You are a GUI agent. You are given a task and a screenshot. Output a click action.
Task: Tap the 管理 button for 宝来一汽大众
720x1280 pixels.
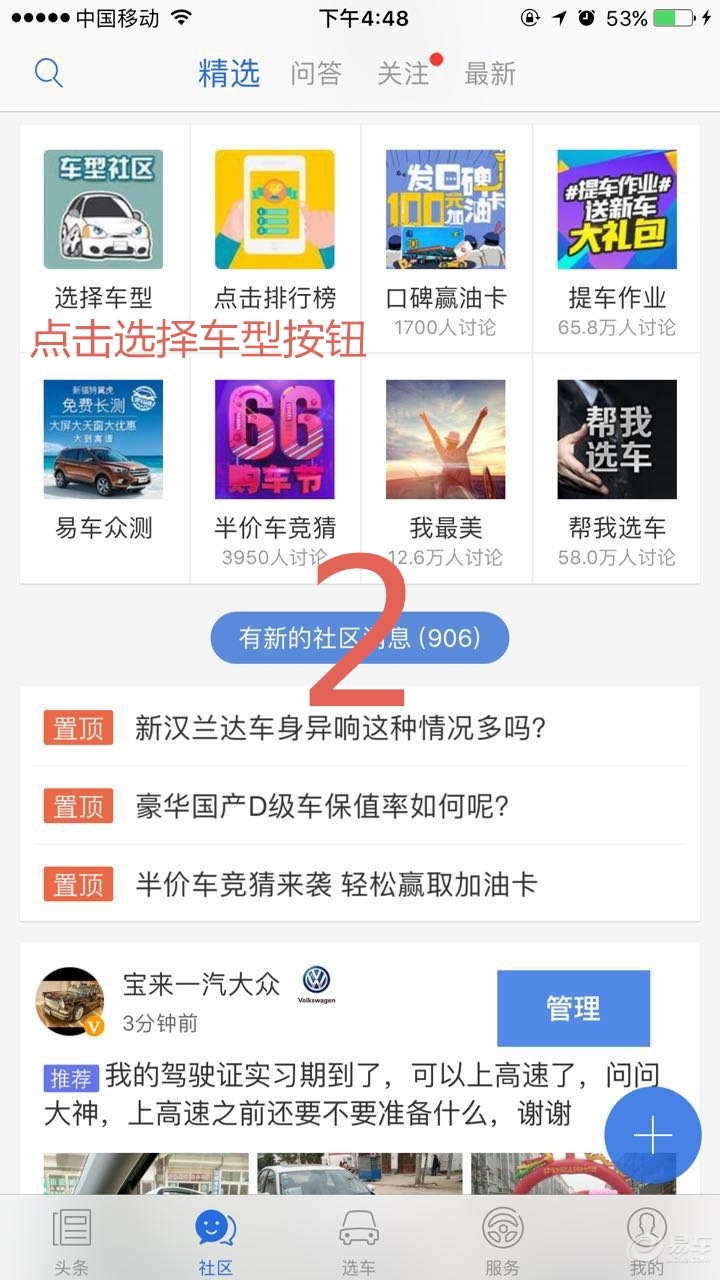(573, 1008)
